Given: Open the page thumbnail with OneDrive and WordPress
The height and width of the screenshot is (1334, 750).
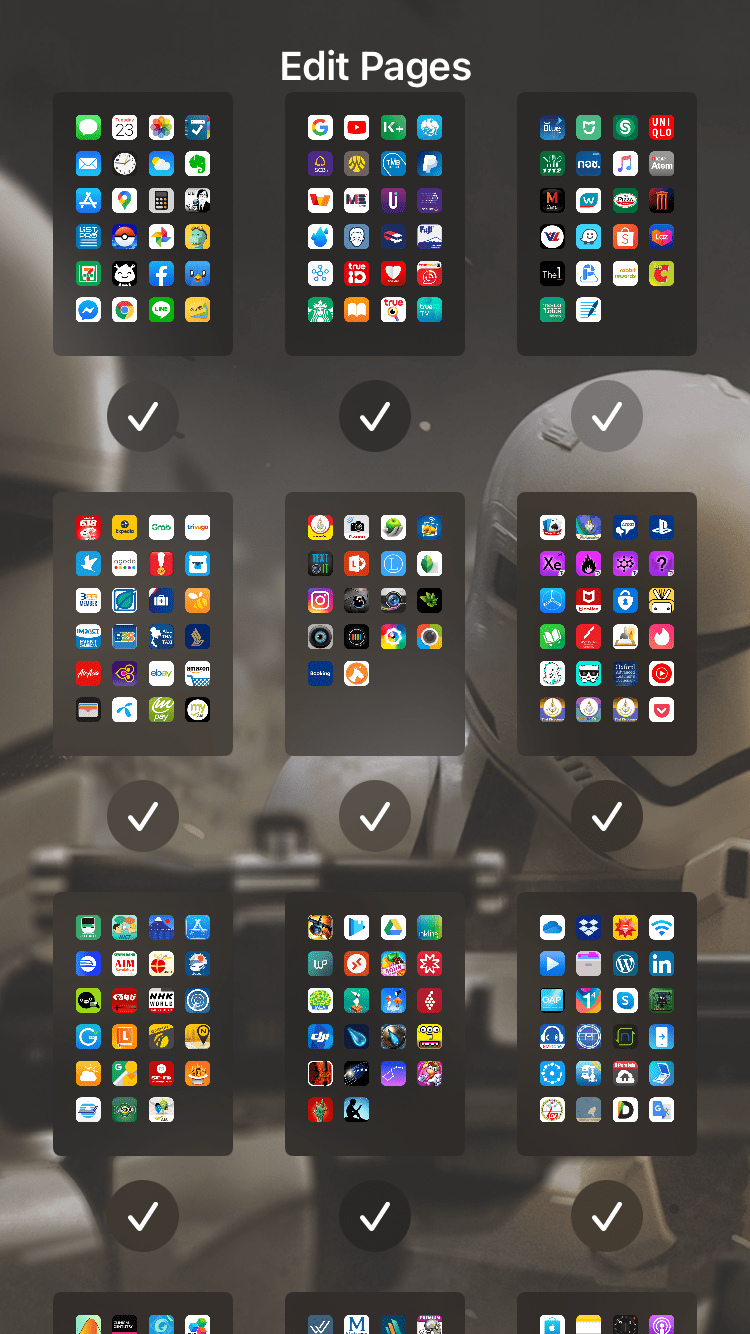Looking at the screenshot, I should (x=607, y=1024).
